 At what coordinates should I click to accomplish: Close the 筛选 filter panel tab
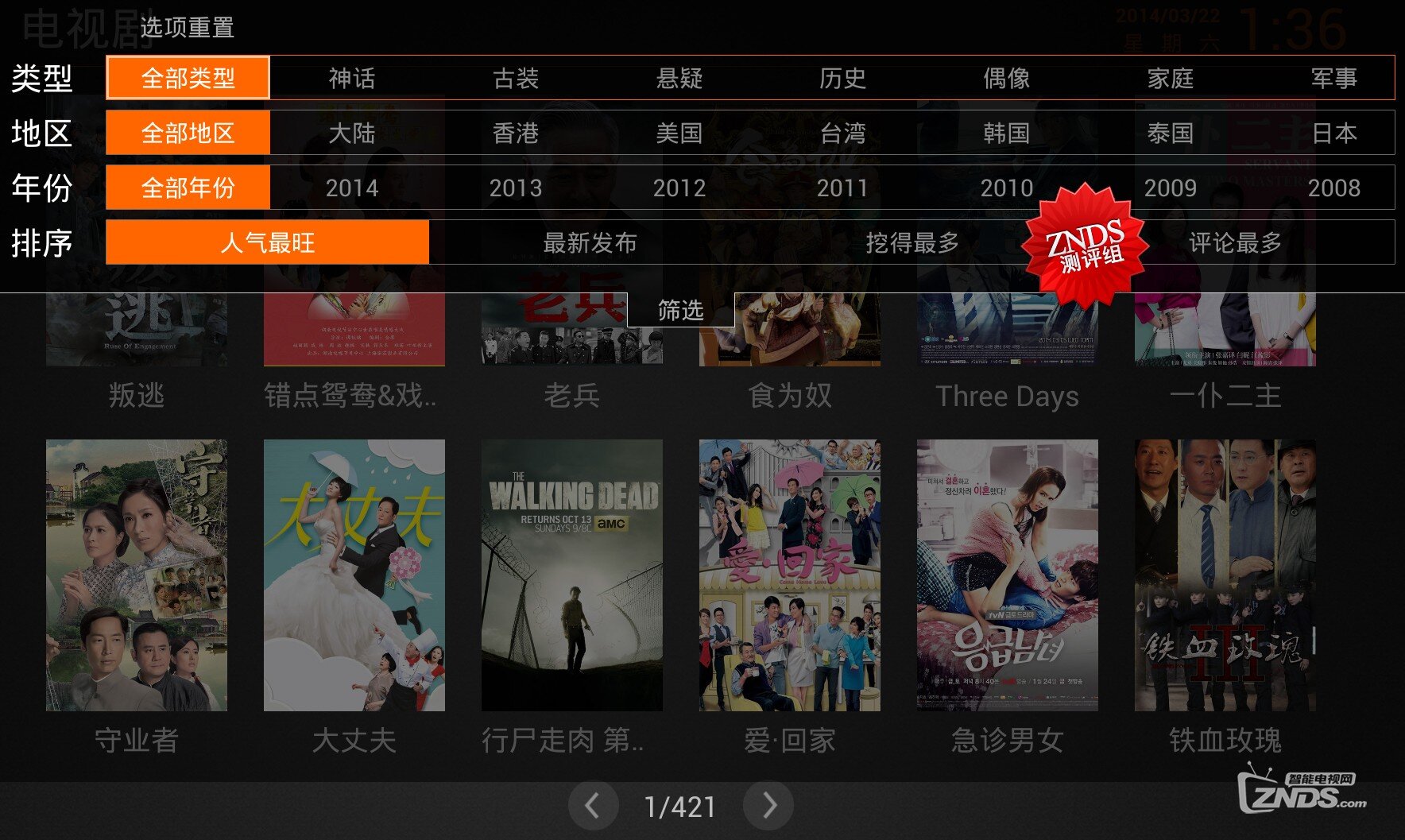tap(680, 310)
